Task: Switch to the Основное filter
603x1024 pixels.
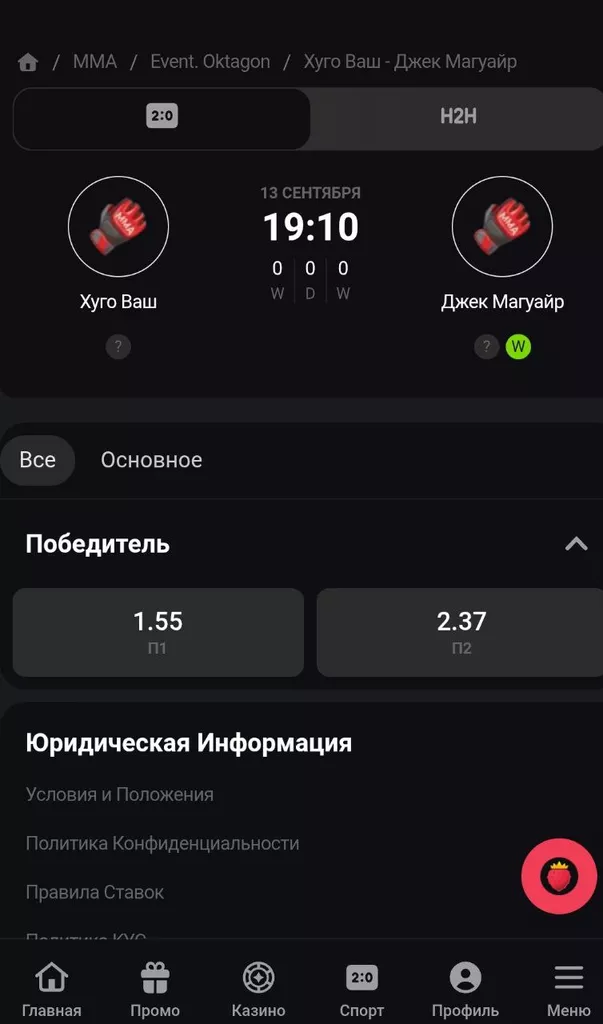Action: (151, 460)
